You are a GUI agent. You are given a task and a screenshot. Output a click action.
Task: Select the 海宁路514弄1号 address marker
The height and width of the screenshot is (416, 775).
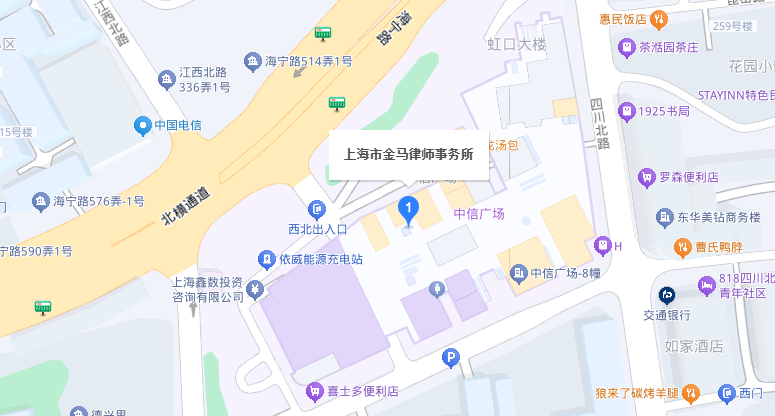(253, 62)
